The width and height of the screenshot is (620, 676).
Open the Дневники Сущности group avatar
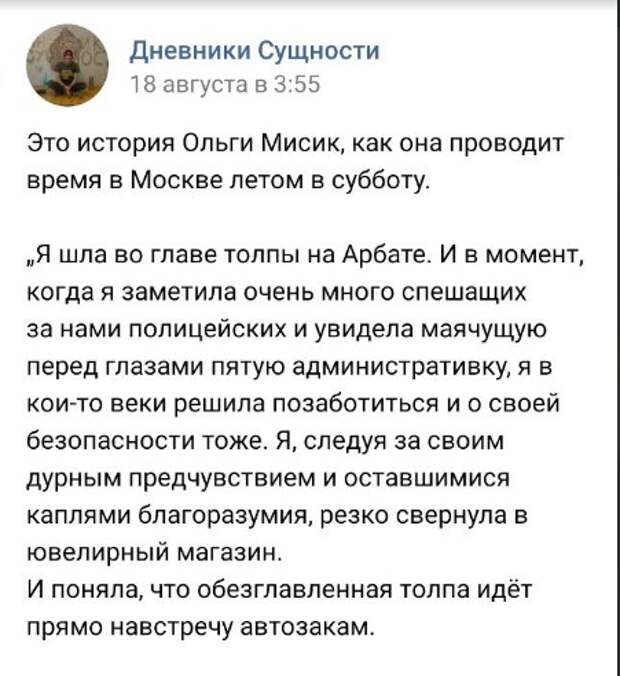click(65, 65)
